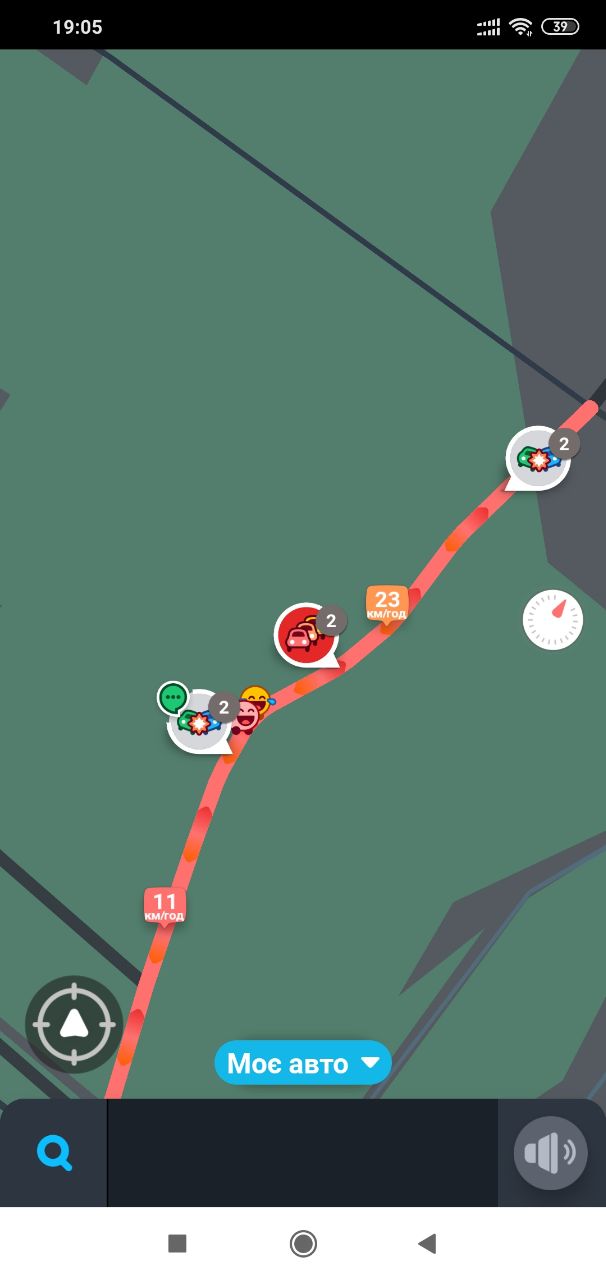Tap the compass to reorient map
This screenshot has width=606, height=1280.
pos(553,620)
